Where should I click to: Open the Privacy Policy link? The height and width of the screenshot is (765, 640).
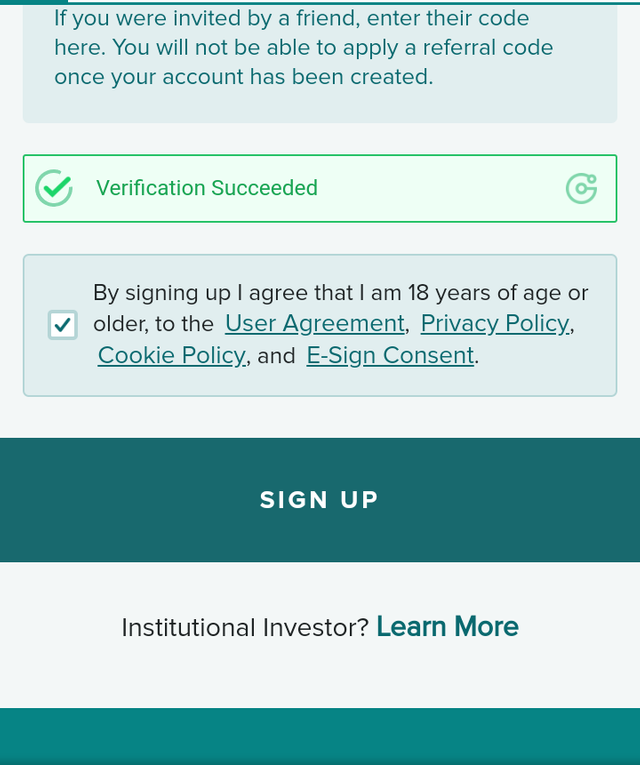click(495, 323)
